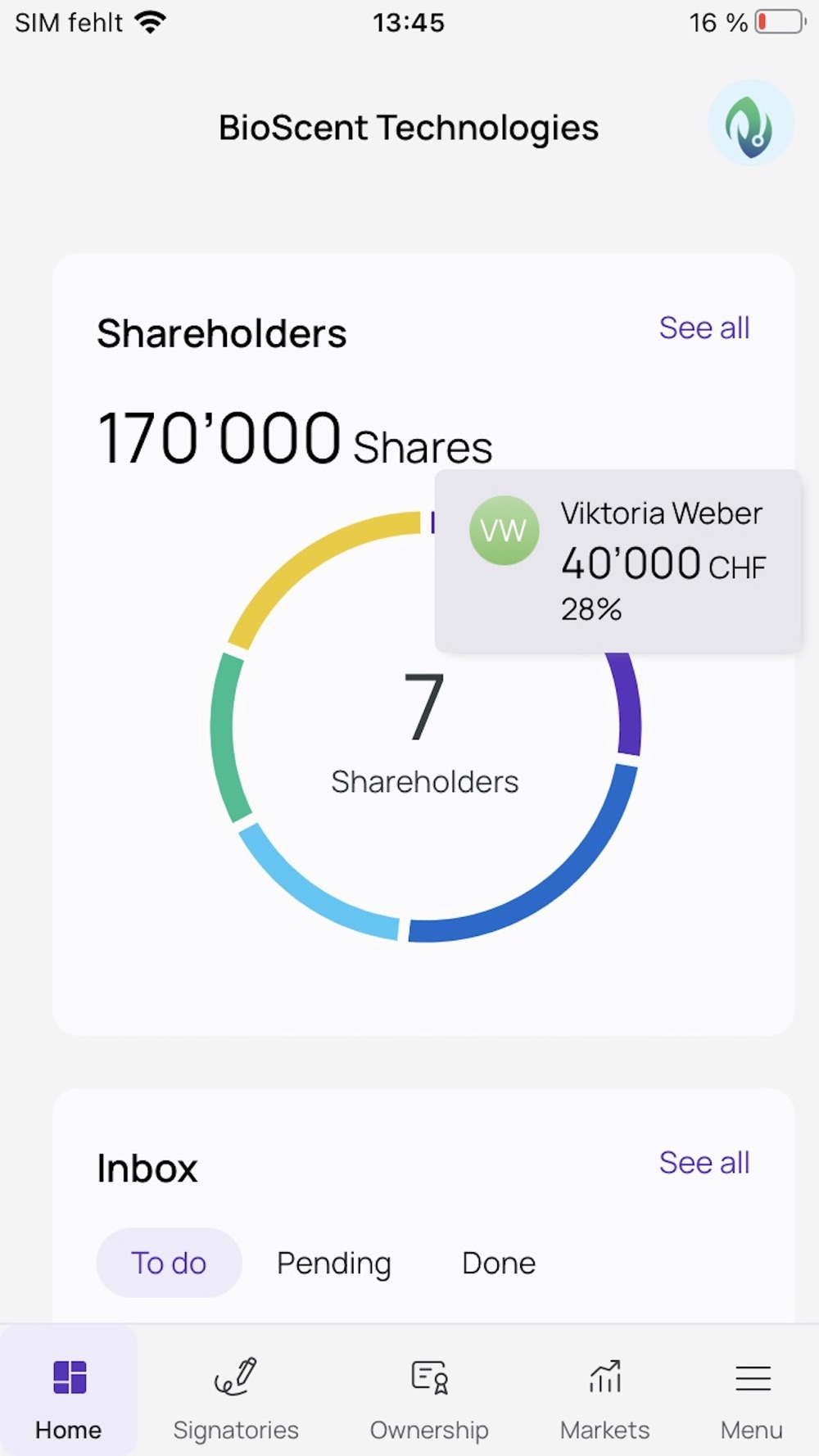Image resolution: width=819 pixels, height=1456 pixels.
Task: Show the Done inbox items
Action: [499, 1263]
